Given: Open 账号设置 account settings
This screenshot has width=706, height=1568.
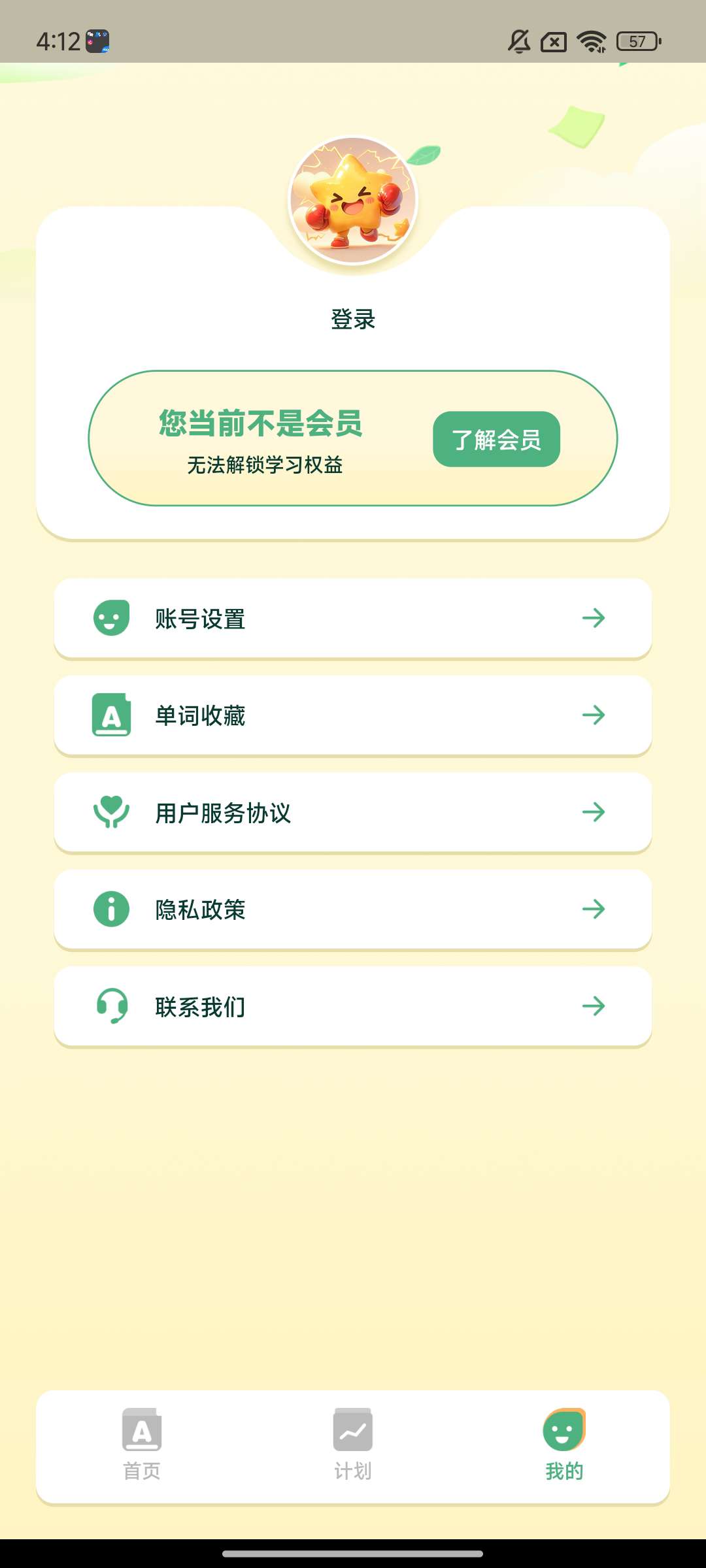Looking at the screenshot, I should pos(353,618).
